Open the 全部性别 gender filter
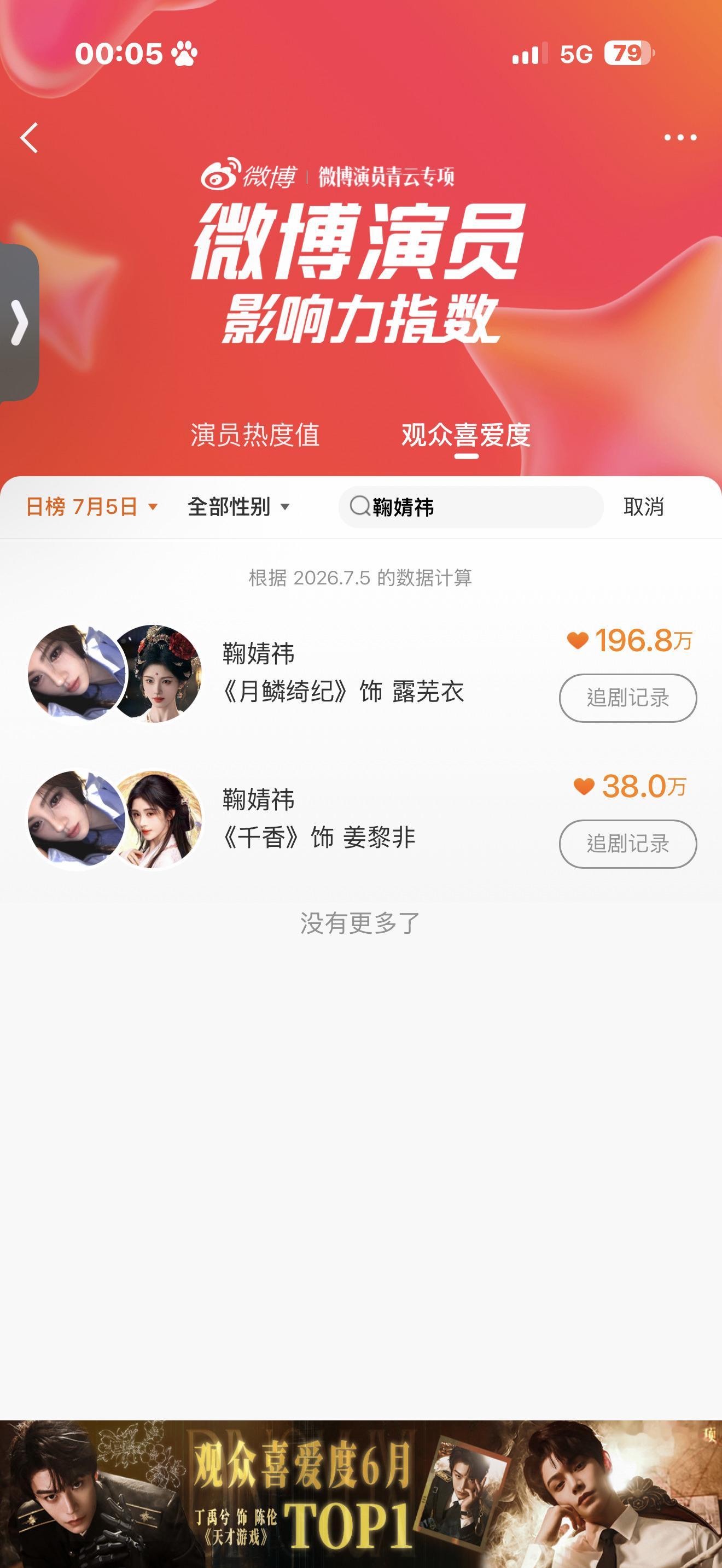 point(238,506)
